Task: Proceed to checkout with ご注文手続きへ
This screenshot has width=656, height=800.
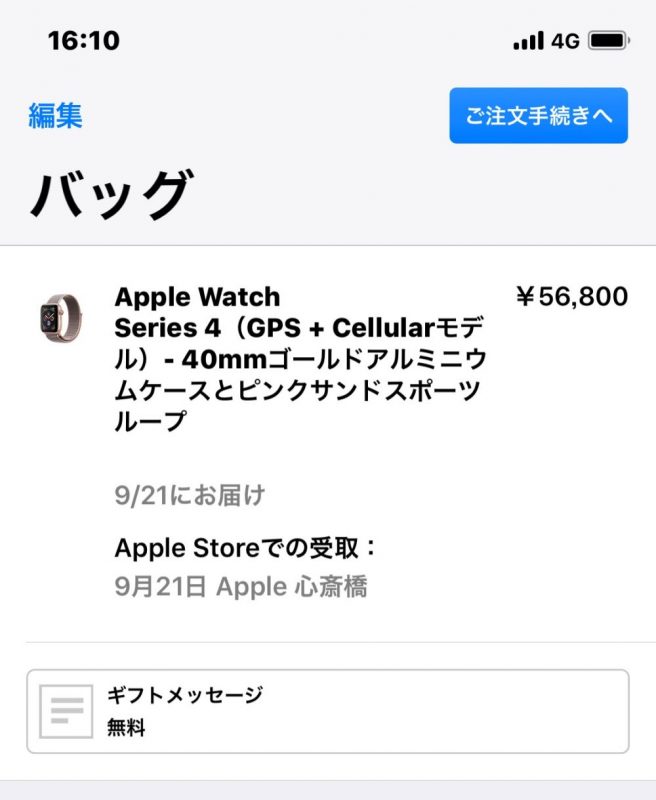Action: pyautogui.click(x=538, y=116)
